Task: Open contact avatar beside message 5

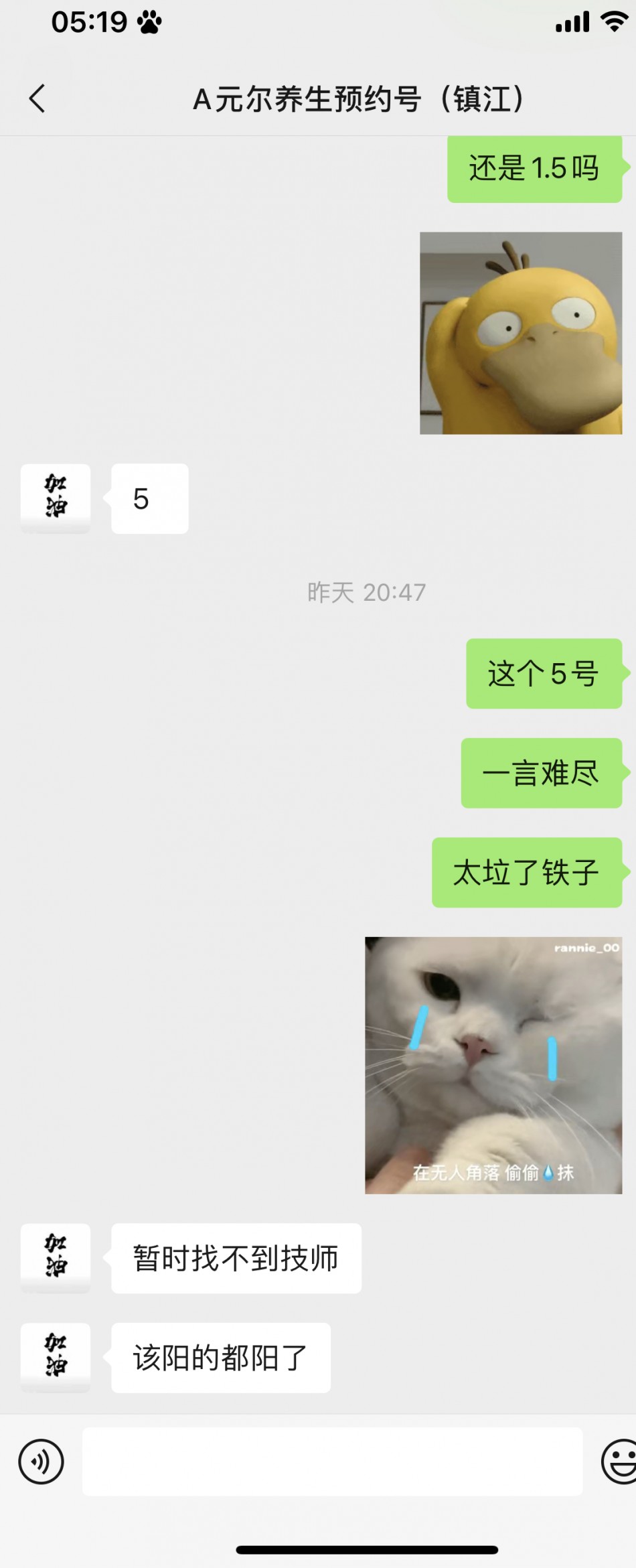Action: pyautogui.click(x=56, y=498)
